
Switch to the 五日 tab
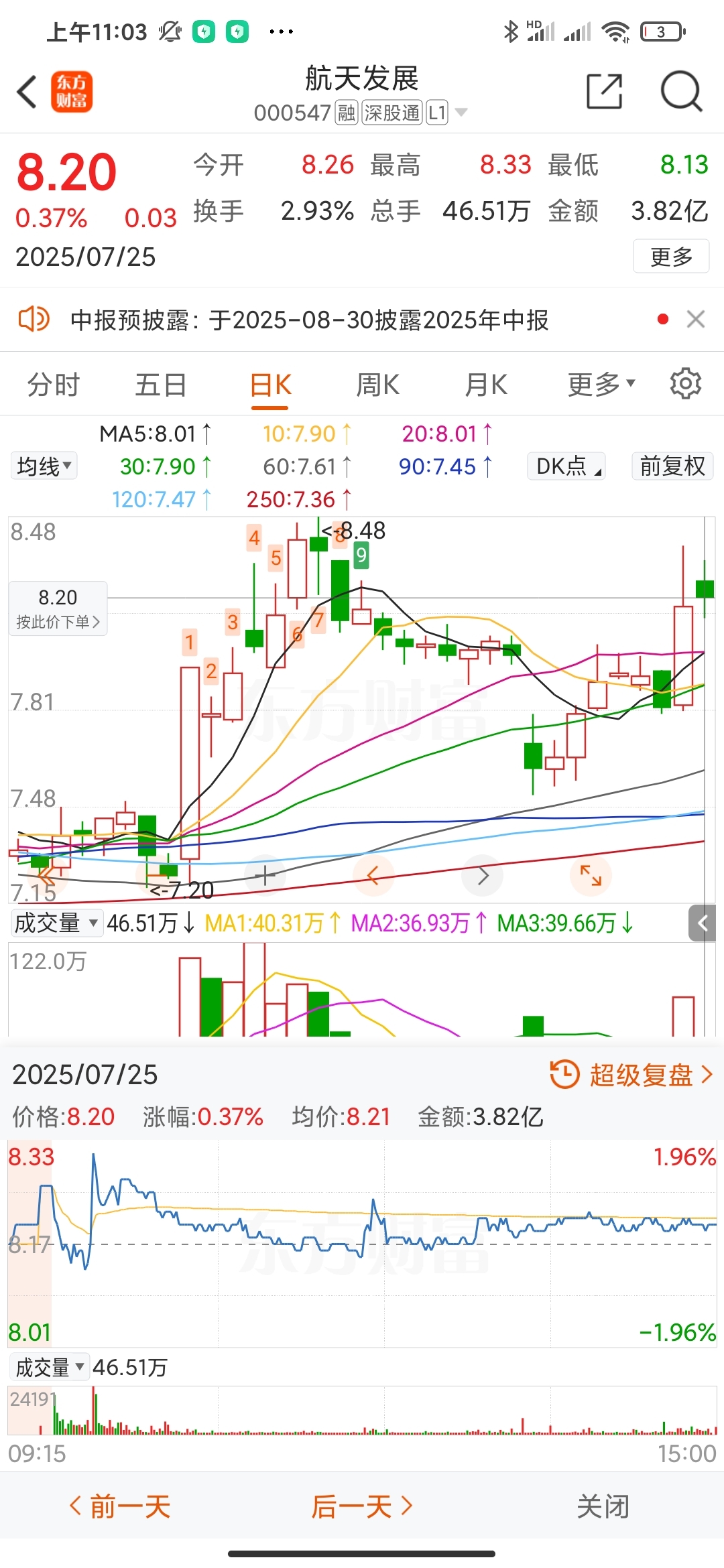point(161,385)
